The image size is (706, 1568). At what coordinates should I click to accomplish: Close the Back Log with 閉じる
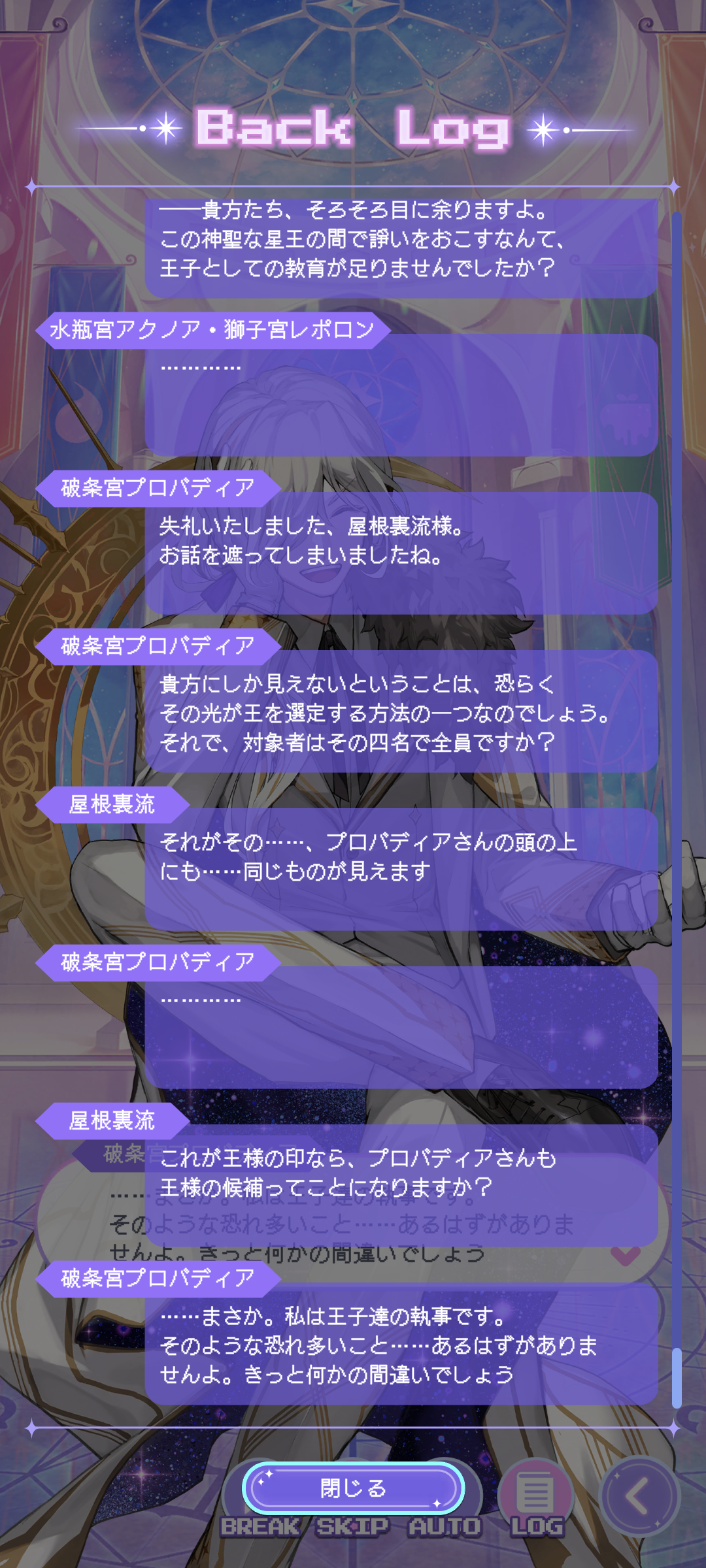click(353, 1488)
